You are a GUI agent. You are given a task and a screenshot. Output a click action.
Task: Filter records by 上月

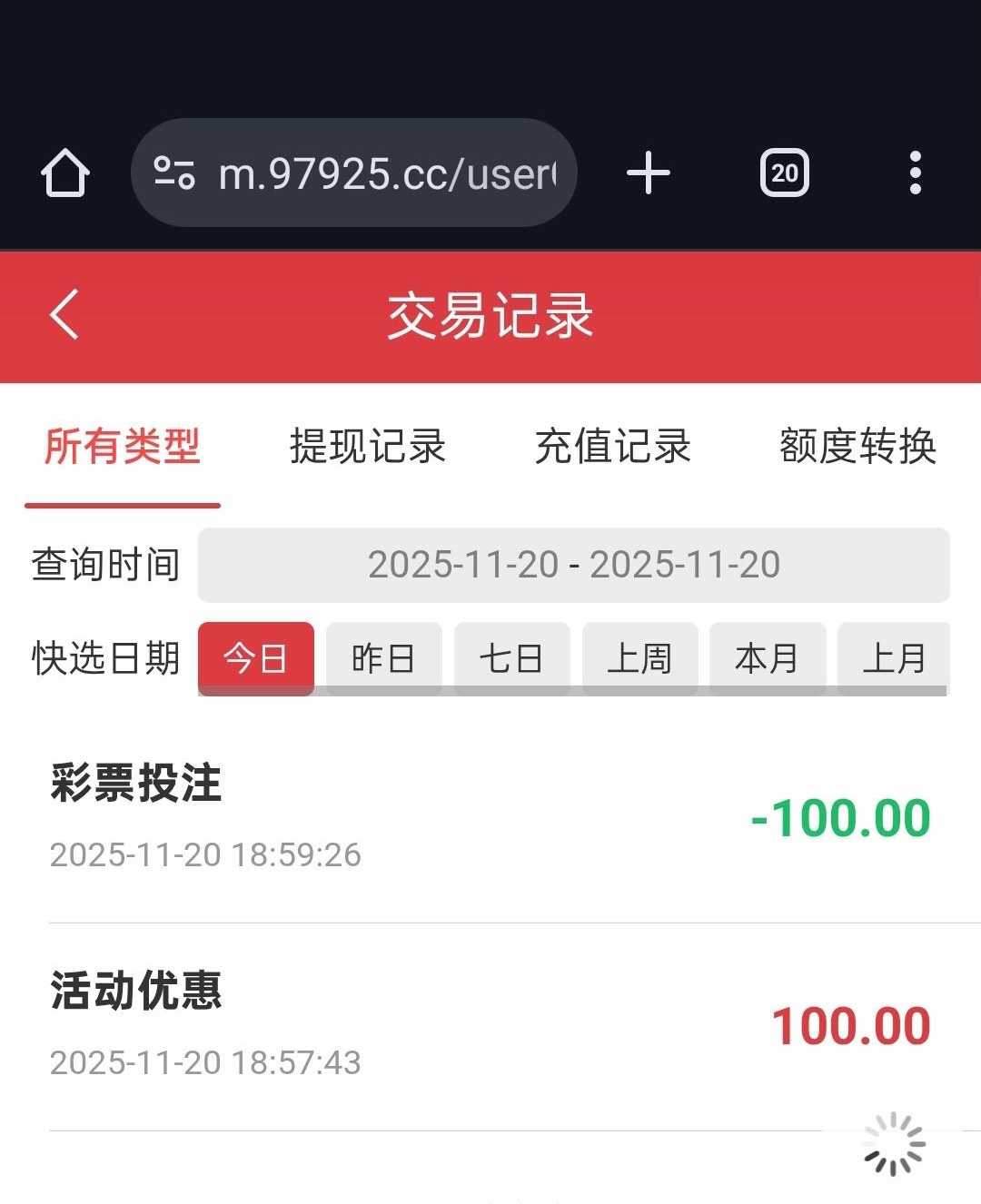894,658
